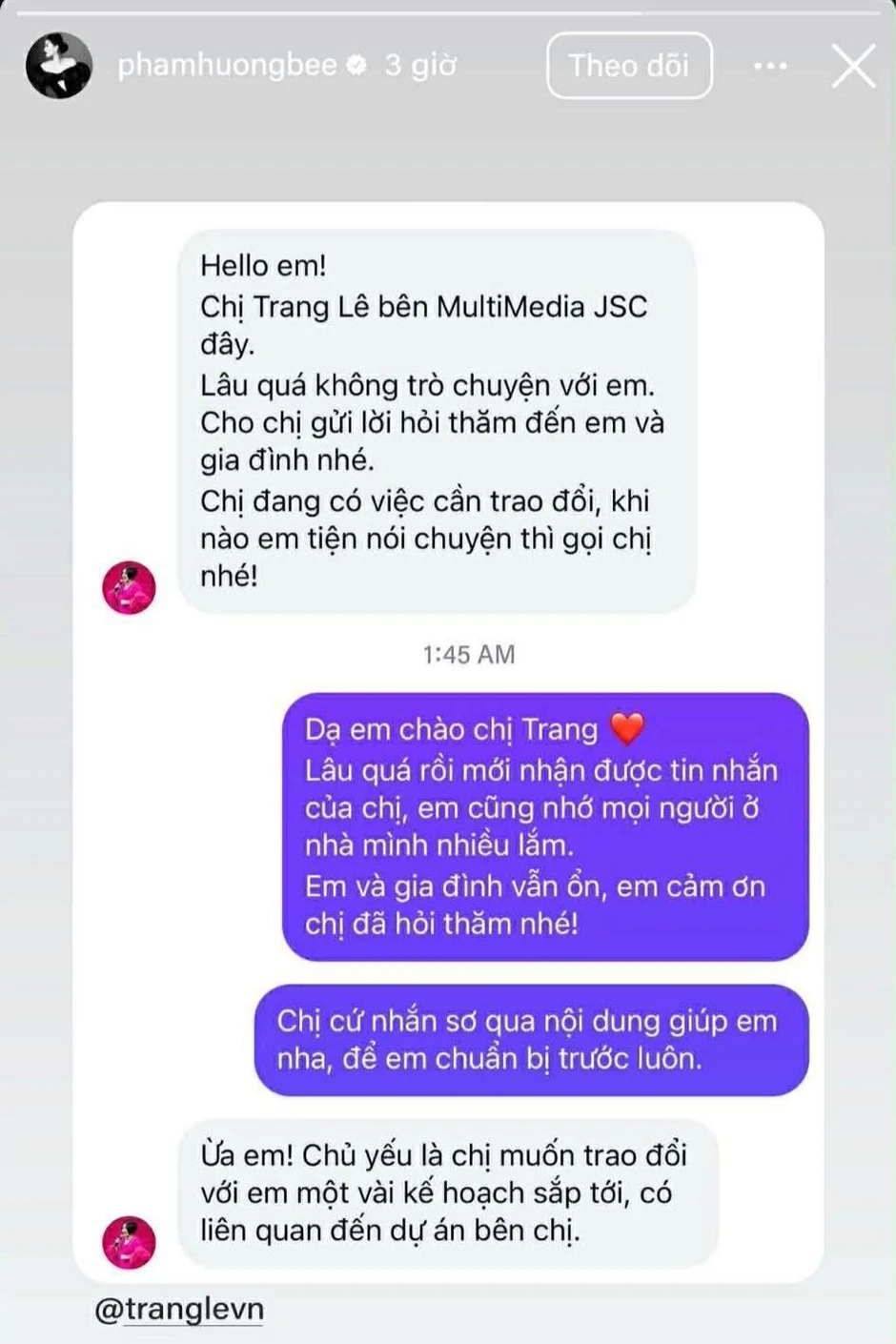Click the blue verified badge next to username
896x1344 pixels.
click(x=357, y=64)
